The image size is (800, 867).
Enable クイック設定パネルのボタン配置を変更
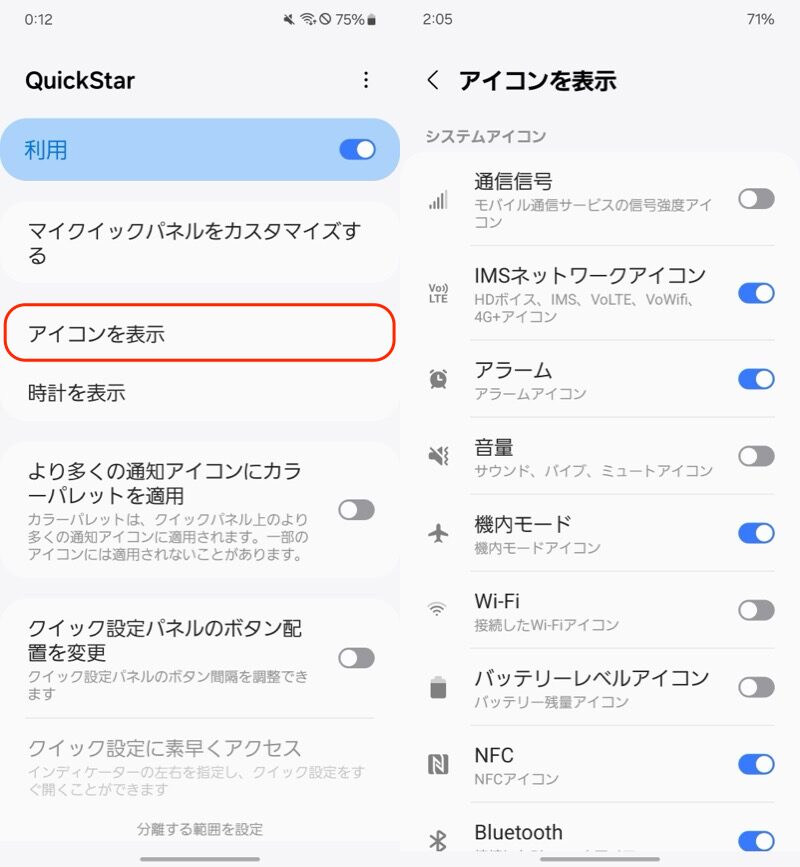[x=356, y=657]
